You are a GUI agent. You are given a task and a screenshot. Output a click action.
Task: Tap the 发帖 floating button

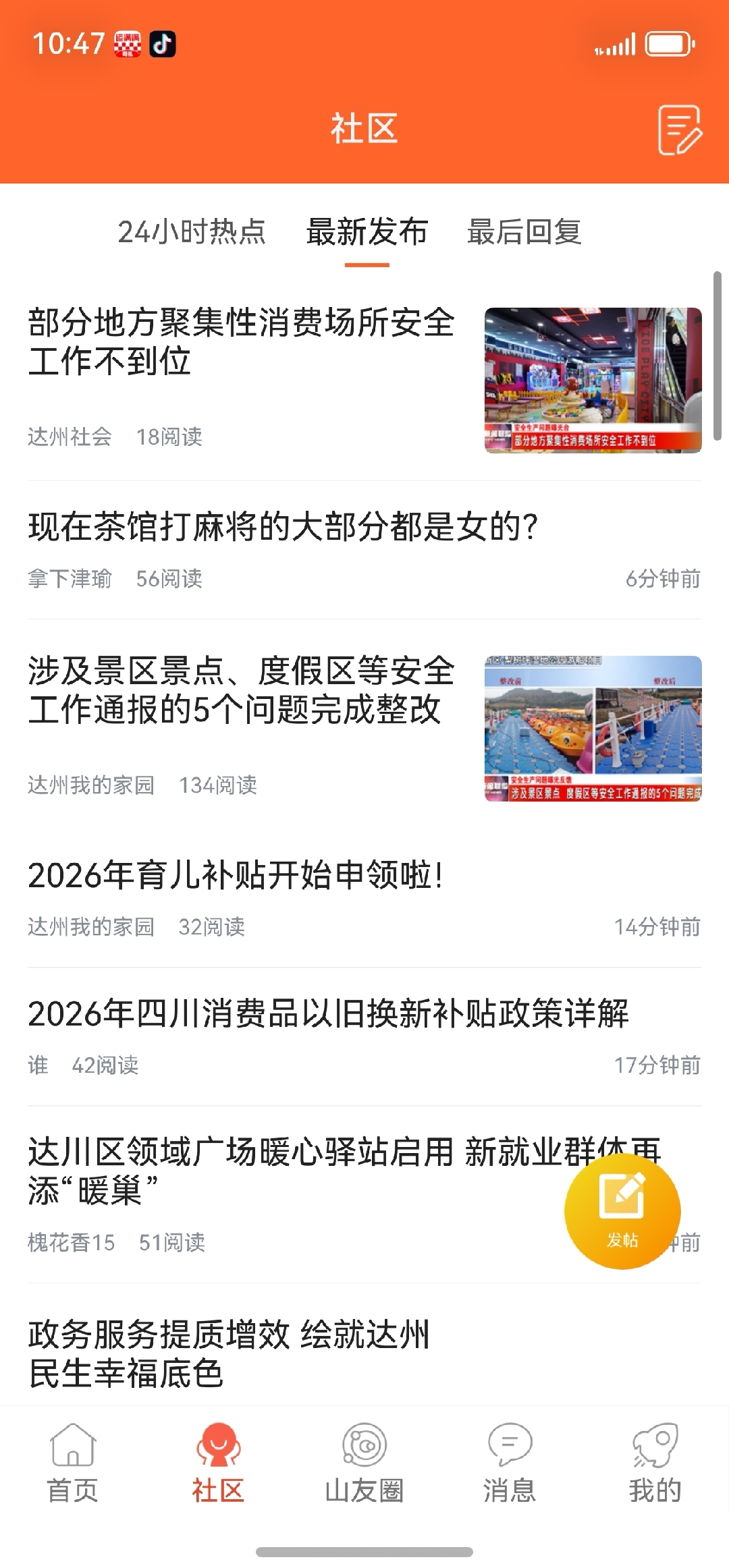click(x=622, y=1210)
